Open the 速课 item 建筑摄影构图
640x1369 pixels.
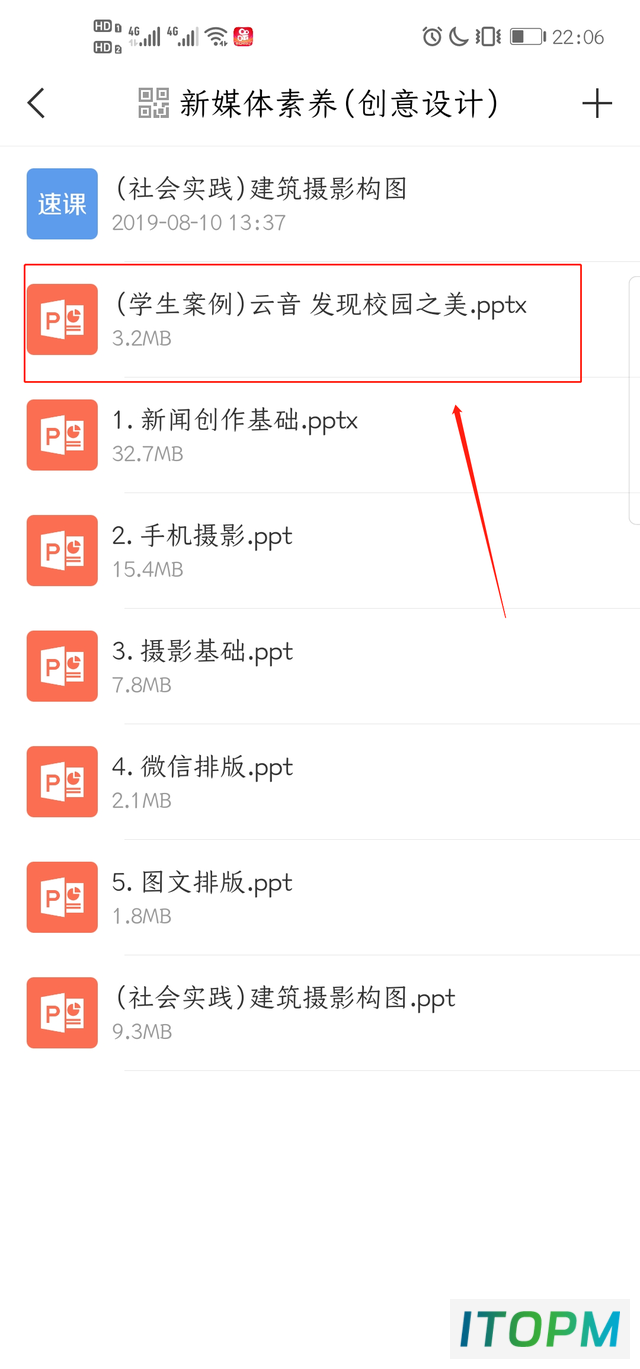pyautogui.click(x=320, y=204)
